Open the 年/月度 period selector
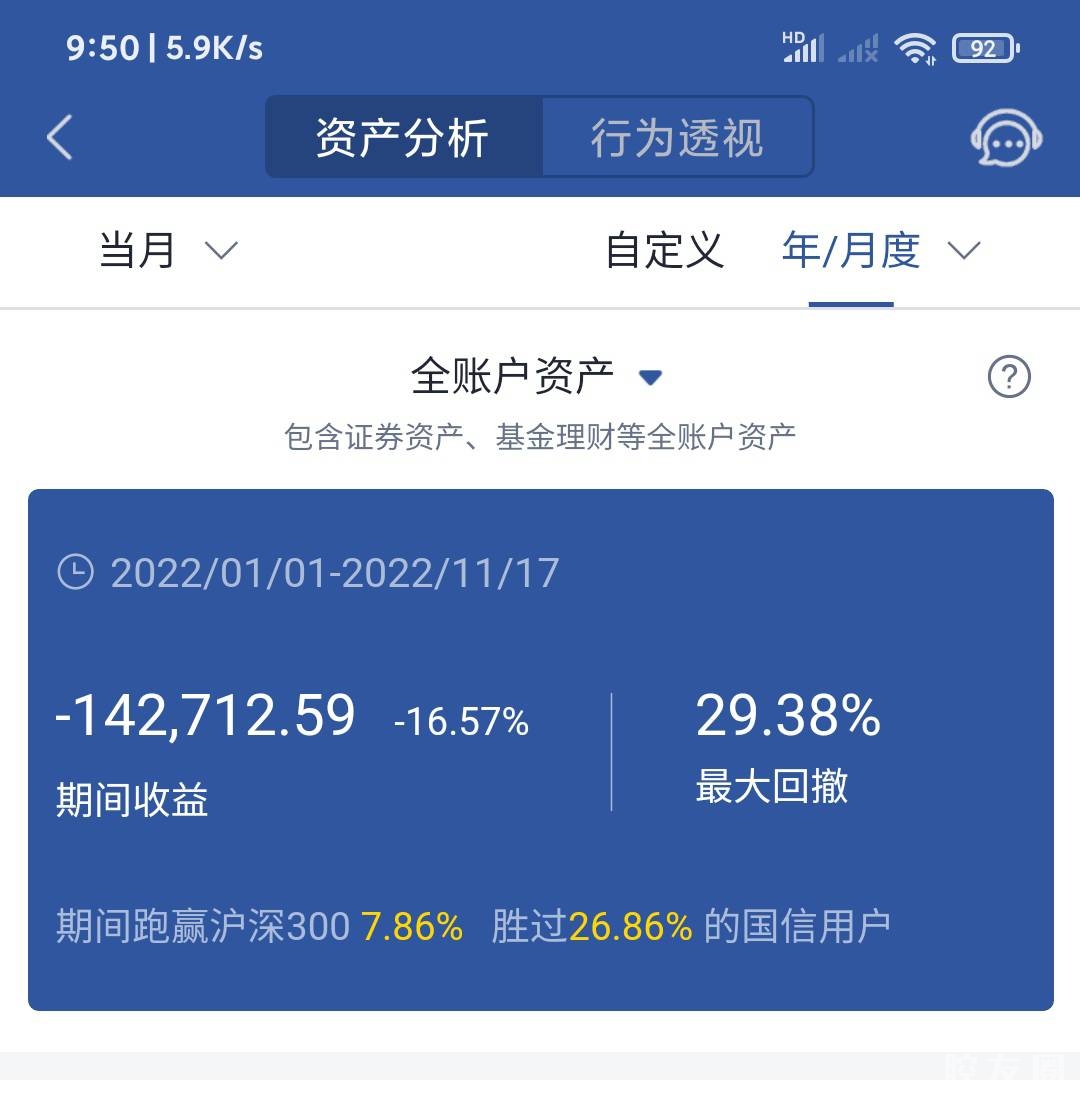The height and width of the screenshot is (1119, 1080). (x=880, y=250)
